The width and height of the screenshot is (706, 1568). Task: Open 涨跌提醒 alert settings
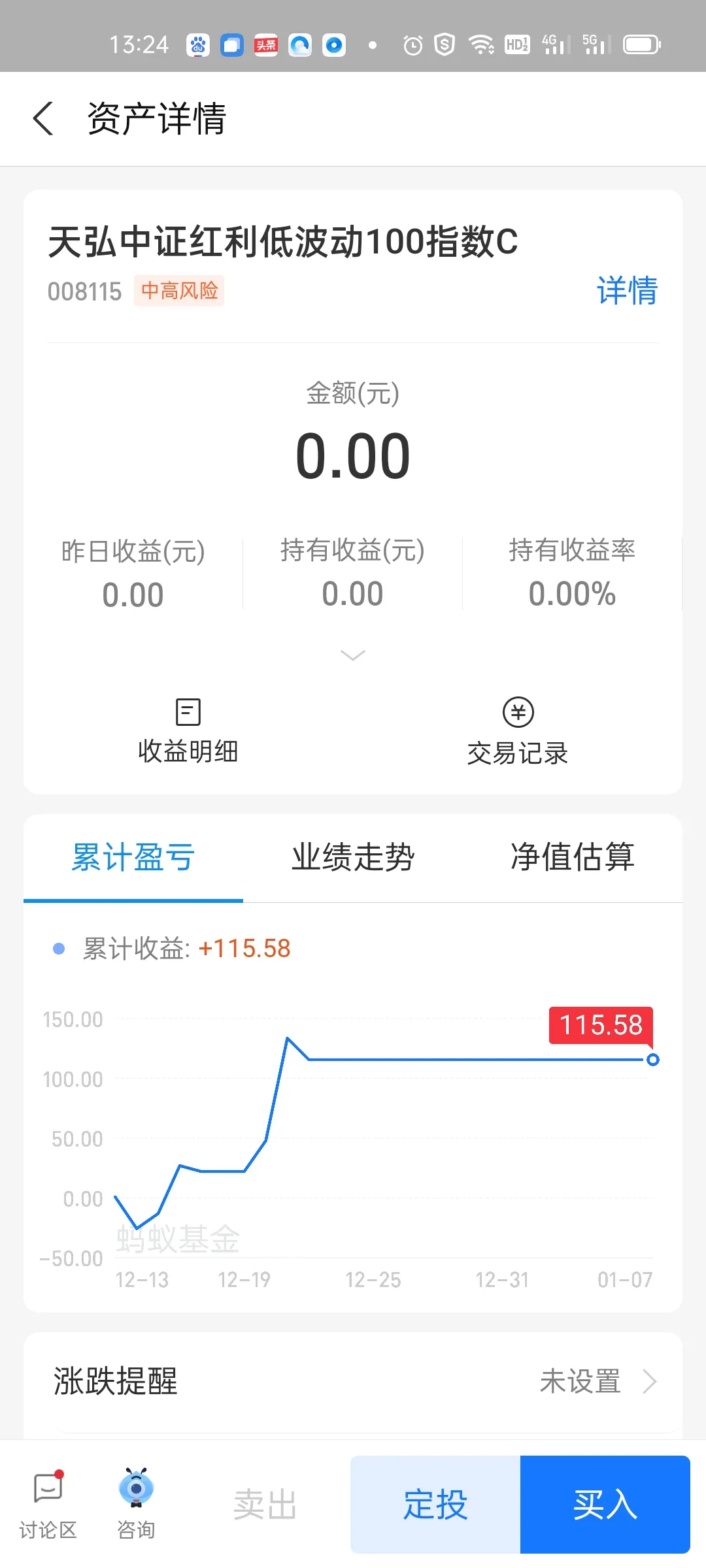353,1381
